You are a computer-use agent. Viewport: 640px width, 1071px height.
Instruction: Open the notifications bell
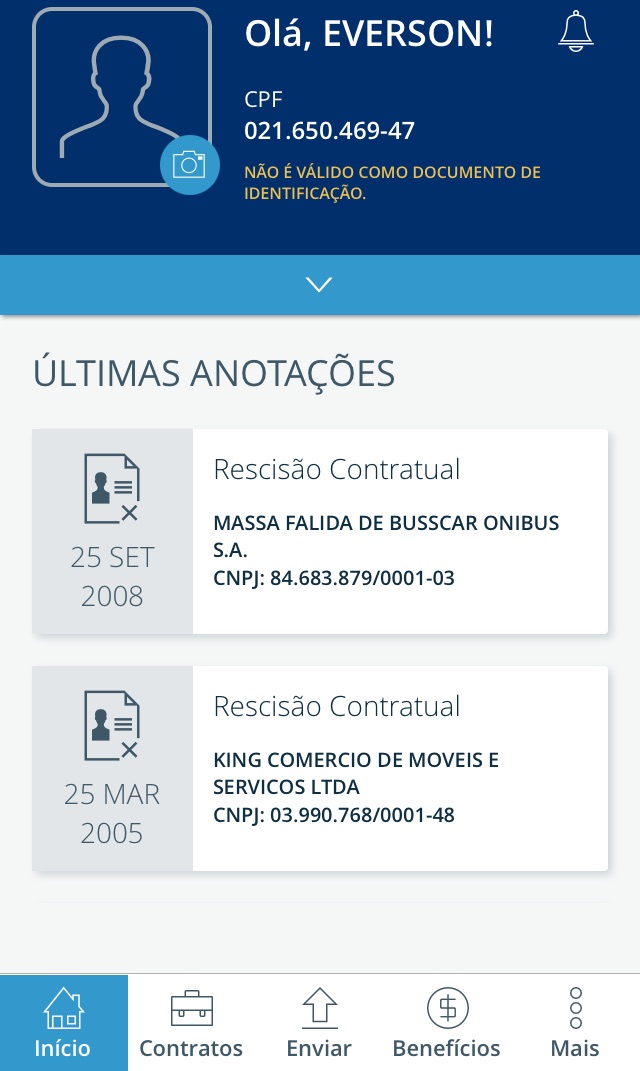coord(576,31)
